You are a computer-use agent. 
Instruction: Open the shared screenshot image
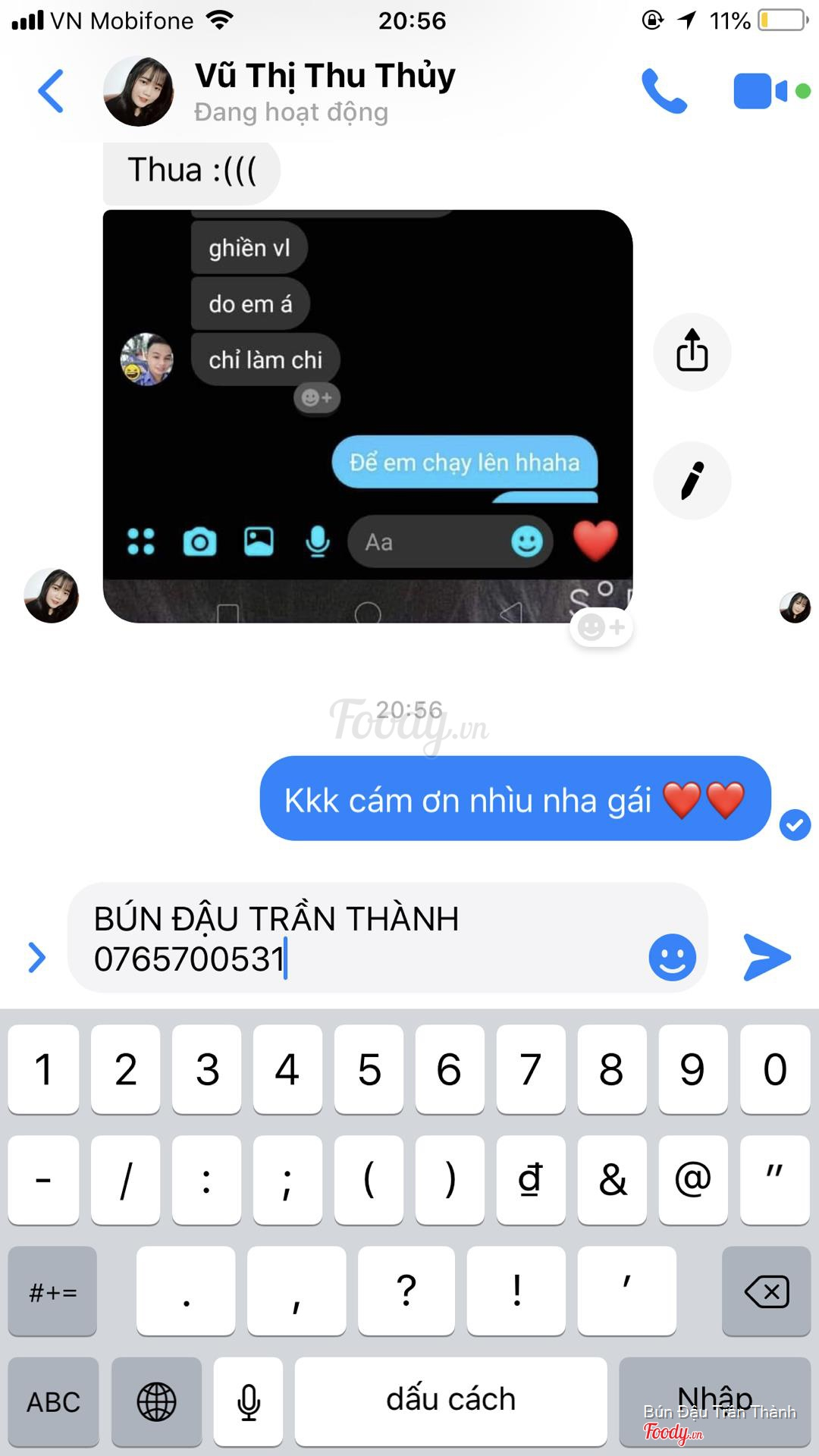(368, 416)
